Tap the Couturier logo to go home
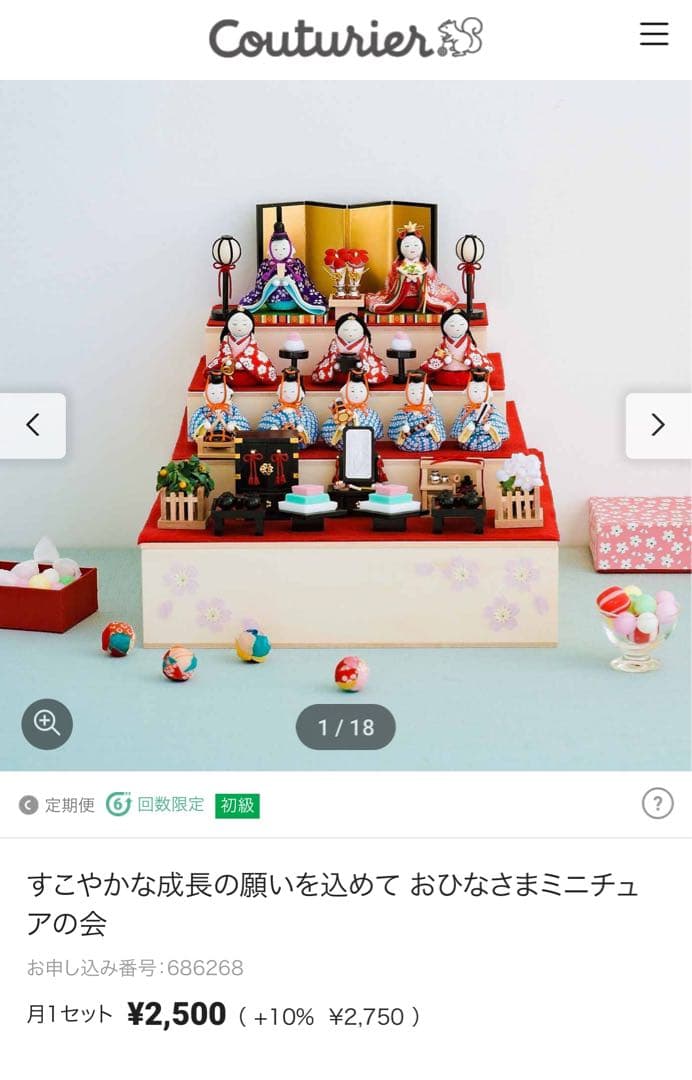Screen dimensions: 692x1080 coord(345,38)
